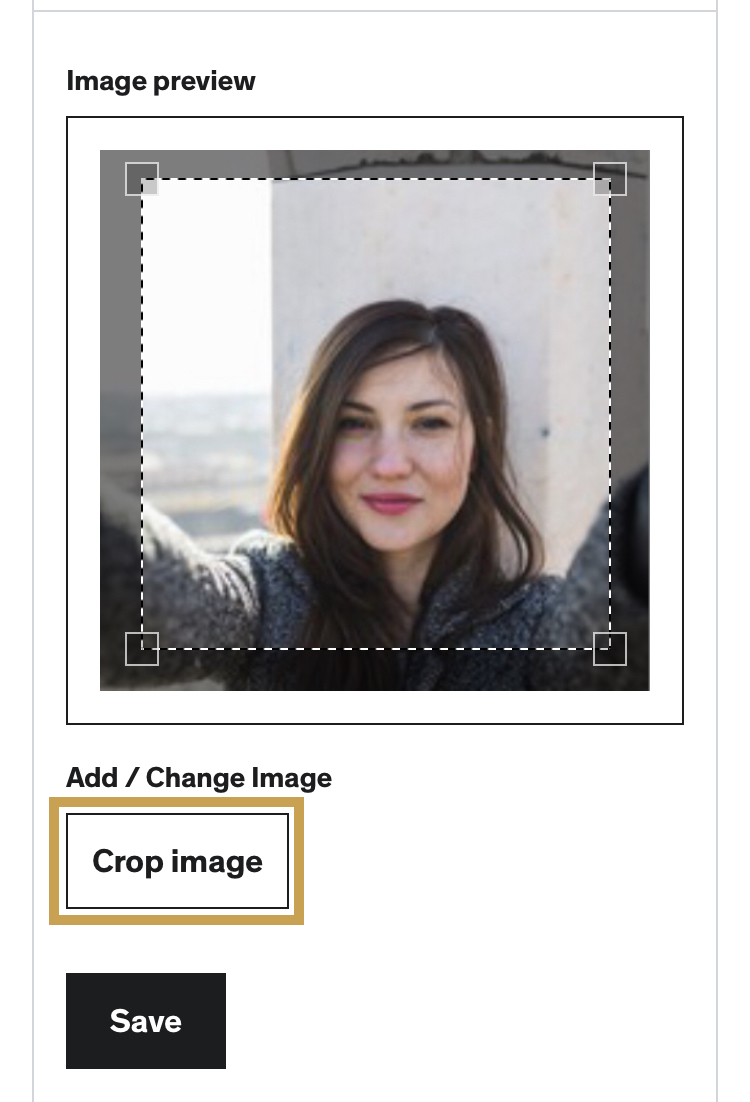Select the top-left crop handle
The width and height of the screenshot is (750, 1102).
[x=142, y=179]
